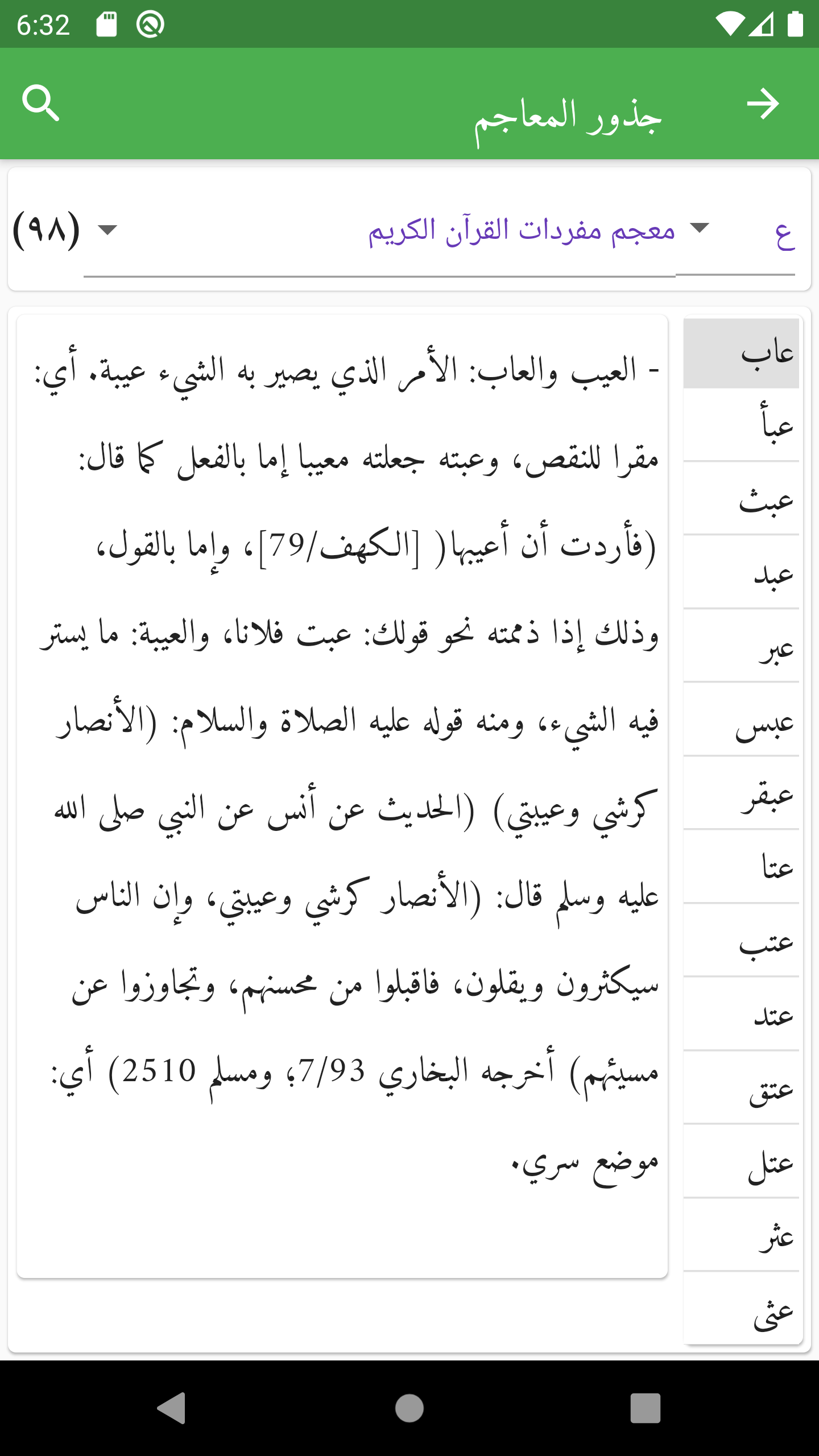This screenshot has width=819, height=1456.
Task: Open the root عبر
Action: pyautogui.click(x=741, y=646)
